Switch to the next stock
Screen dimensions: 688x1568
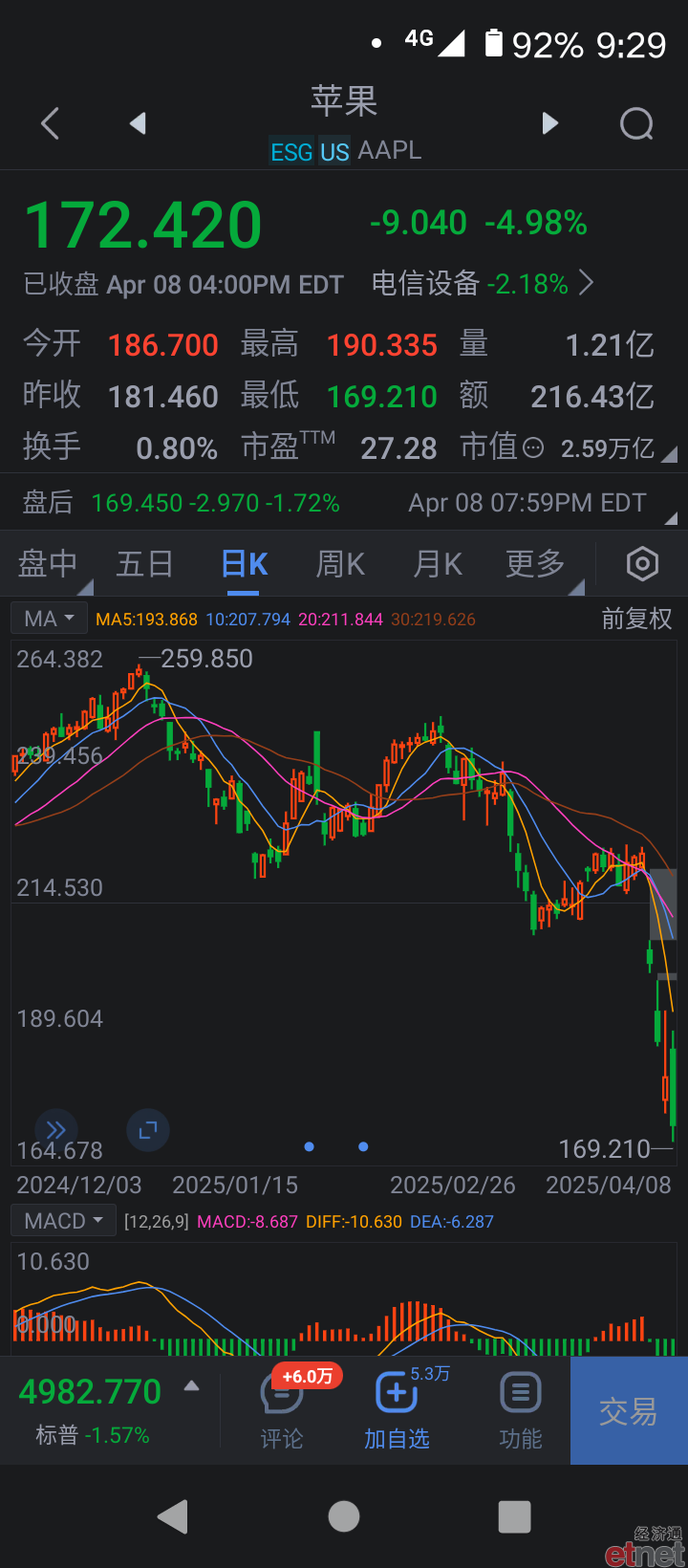[x=549, y=123]
